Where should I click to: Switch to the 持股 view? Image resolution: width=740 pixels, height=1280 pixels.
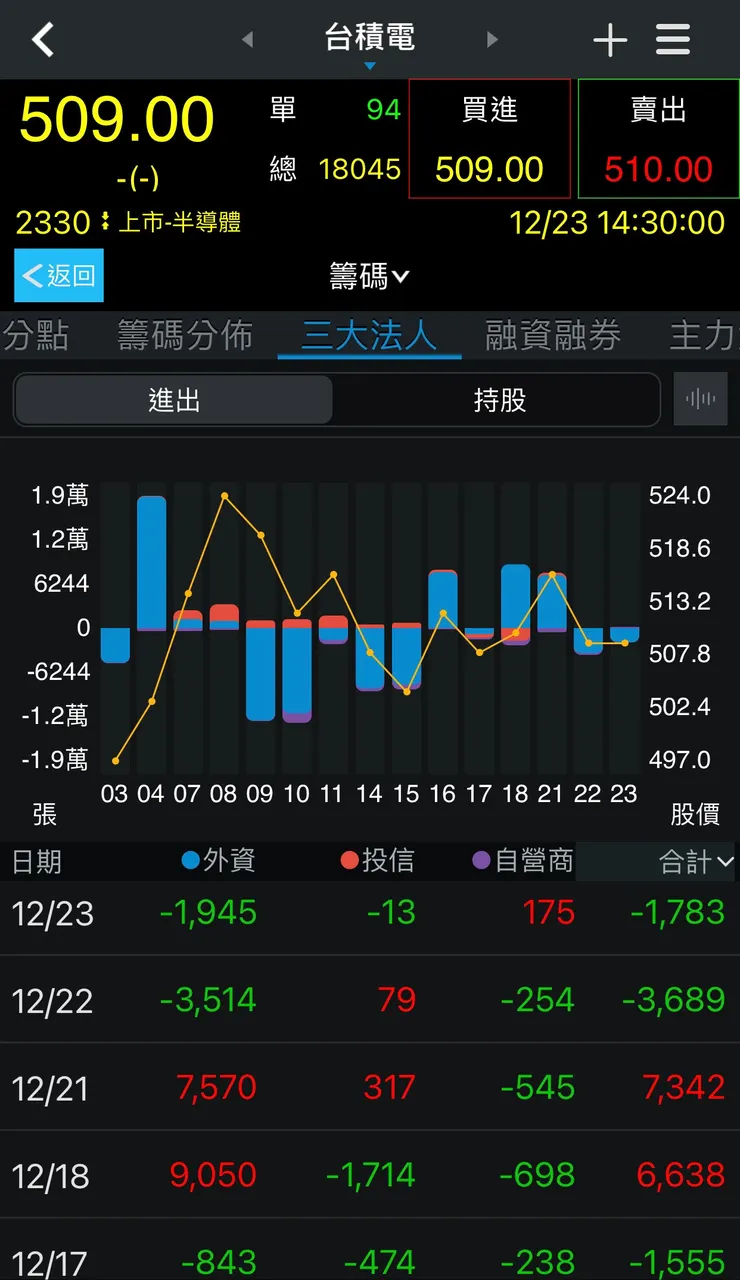(x=497, y=398)
